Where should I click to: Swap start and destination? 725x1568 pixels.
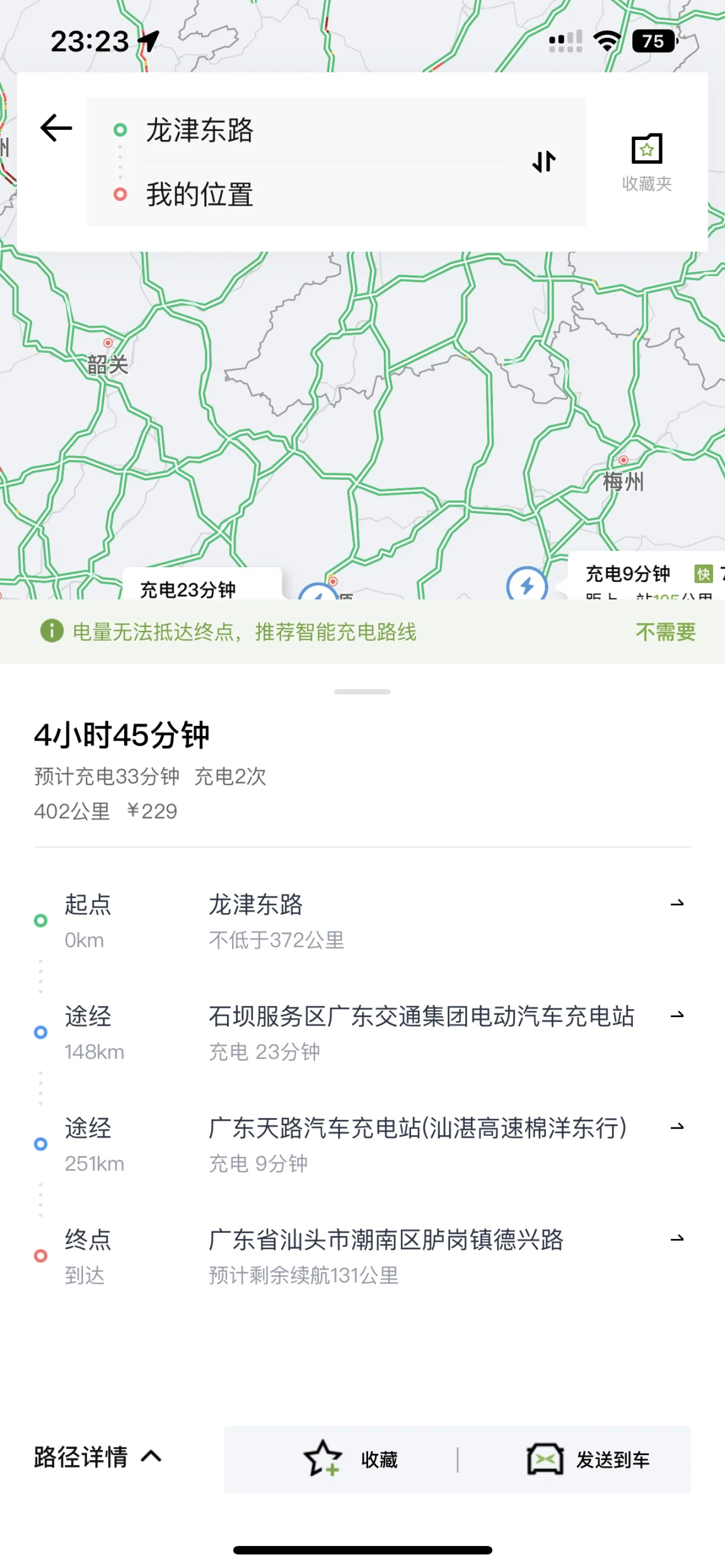543,162
